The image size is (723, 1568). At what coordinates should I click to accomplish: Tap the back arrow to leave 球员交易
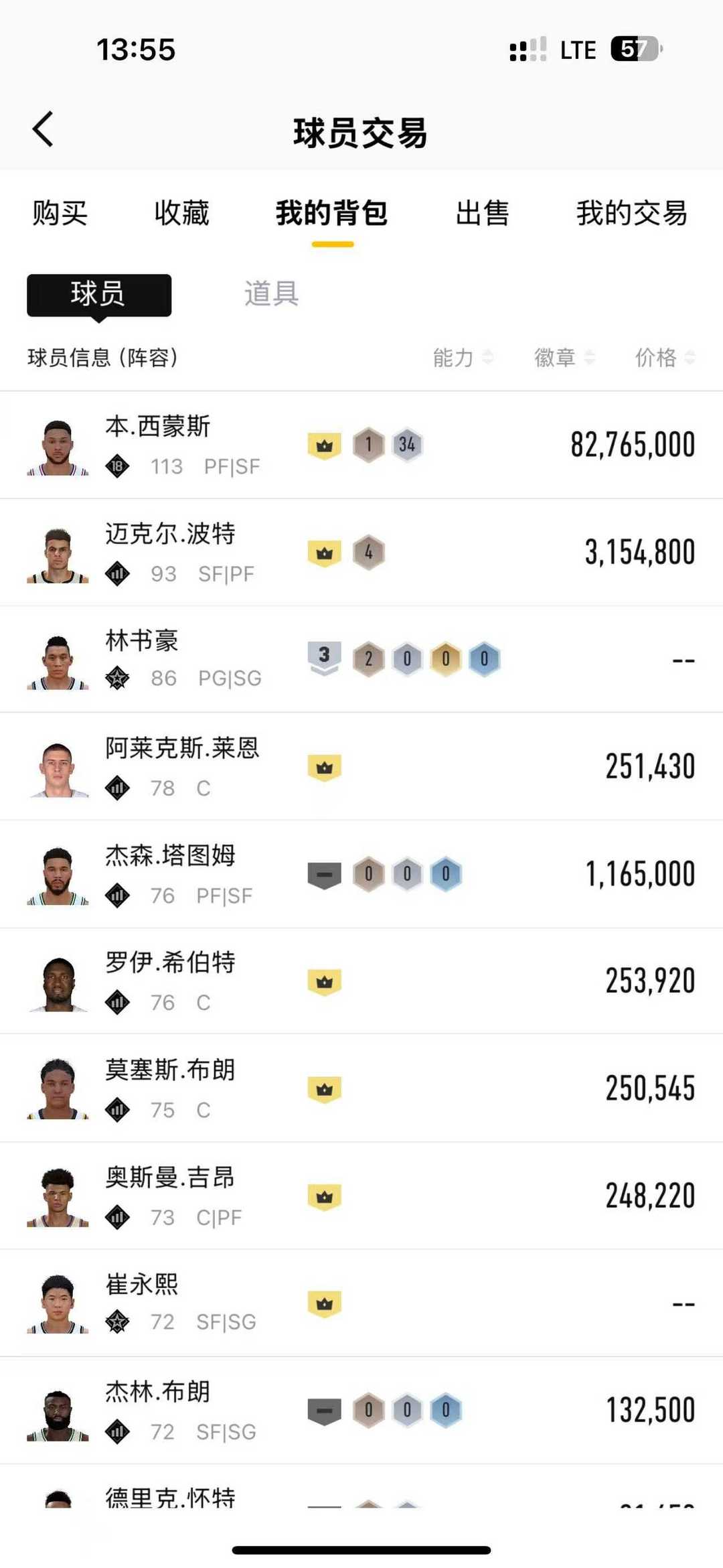pyautogui.click(x=44, y=129)
